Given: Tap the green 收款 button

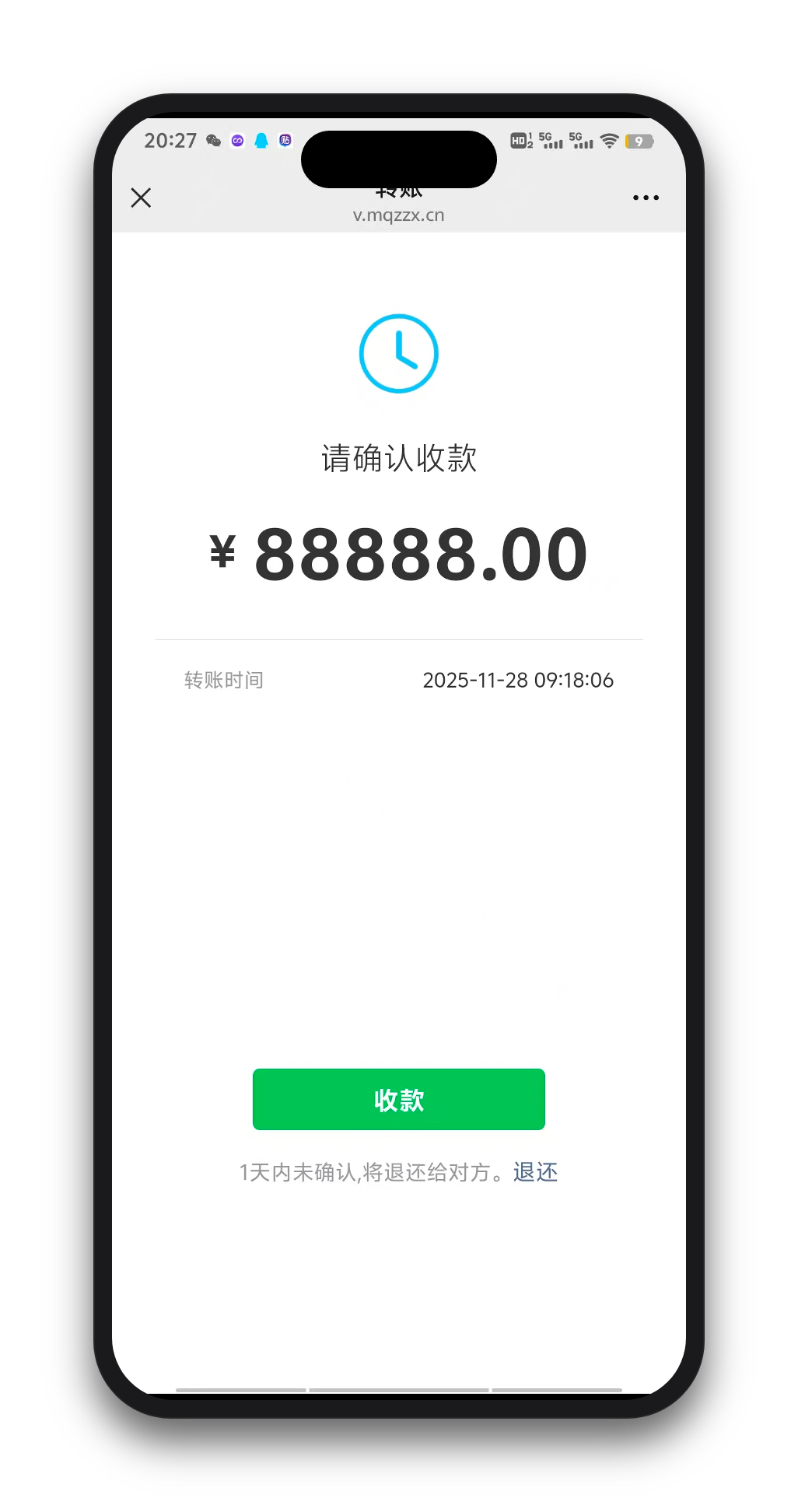Looking at the screenshot, I should pyautogui.click(x=398, y=1099).
